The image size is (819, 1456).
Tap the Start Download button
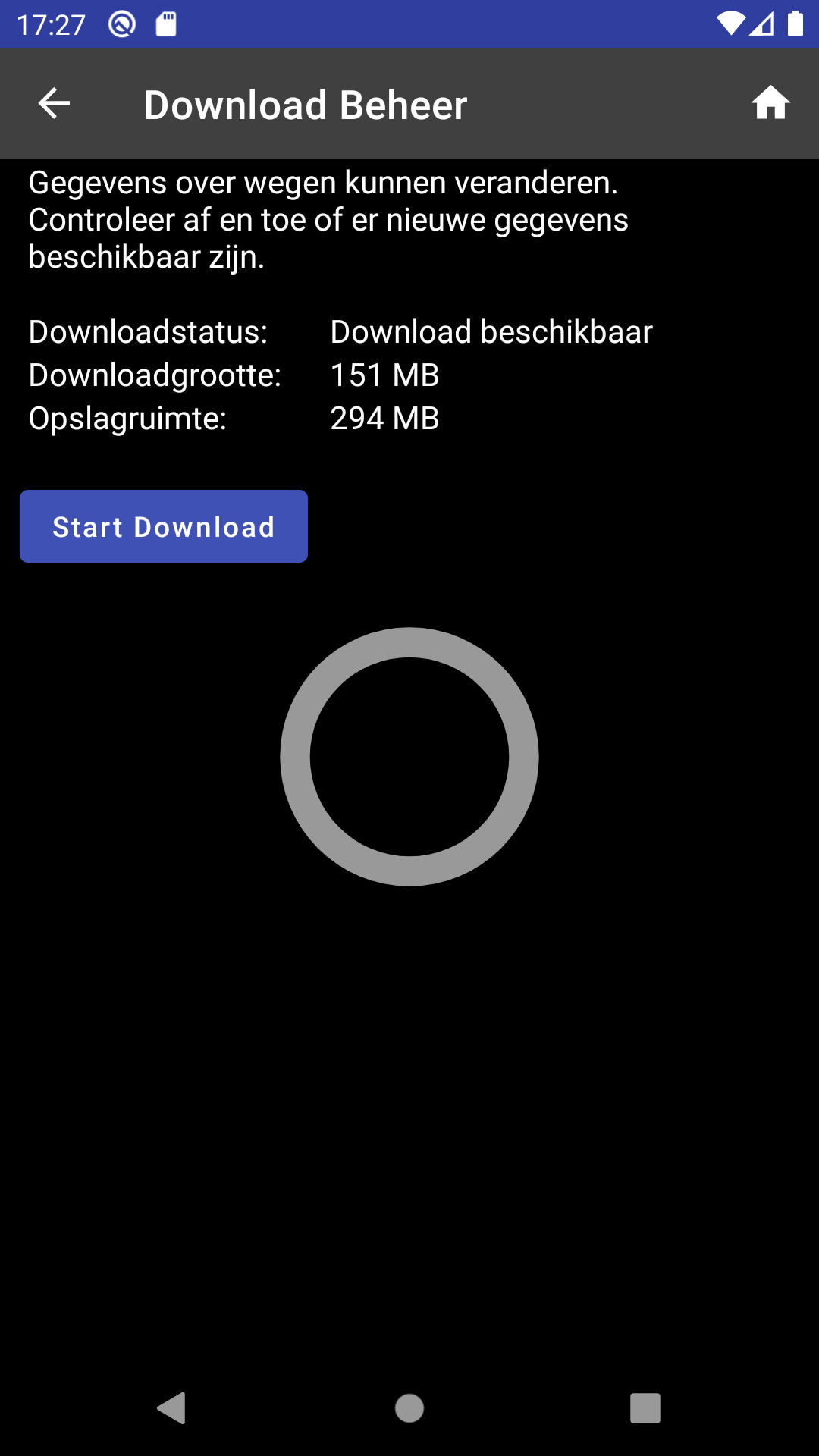click(x=164, y=526)
